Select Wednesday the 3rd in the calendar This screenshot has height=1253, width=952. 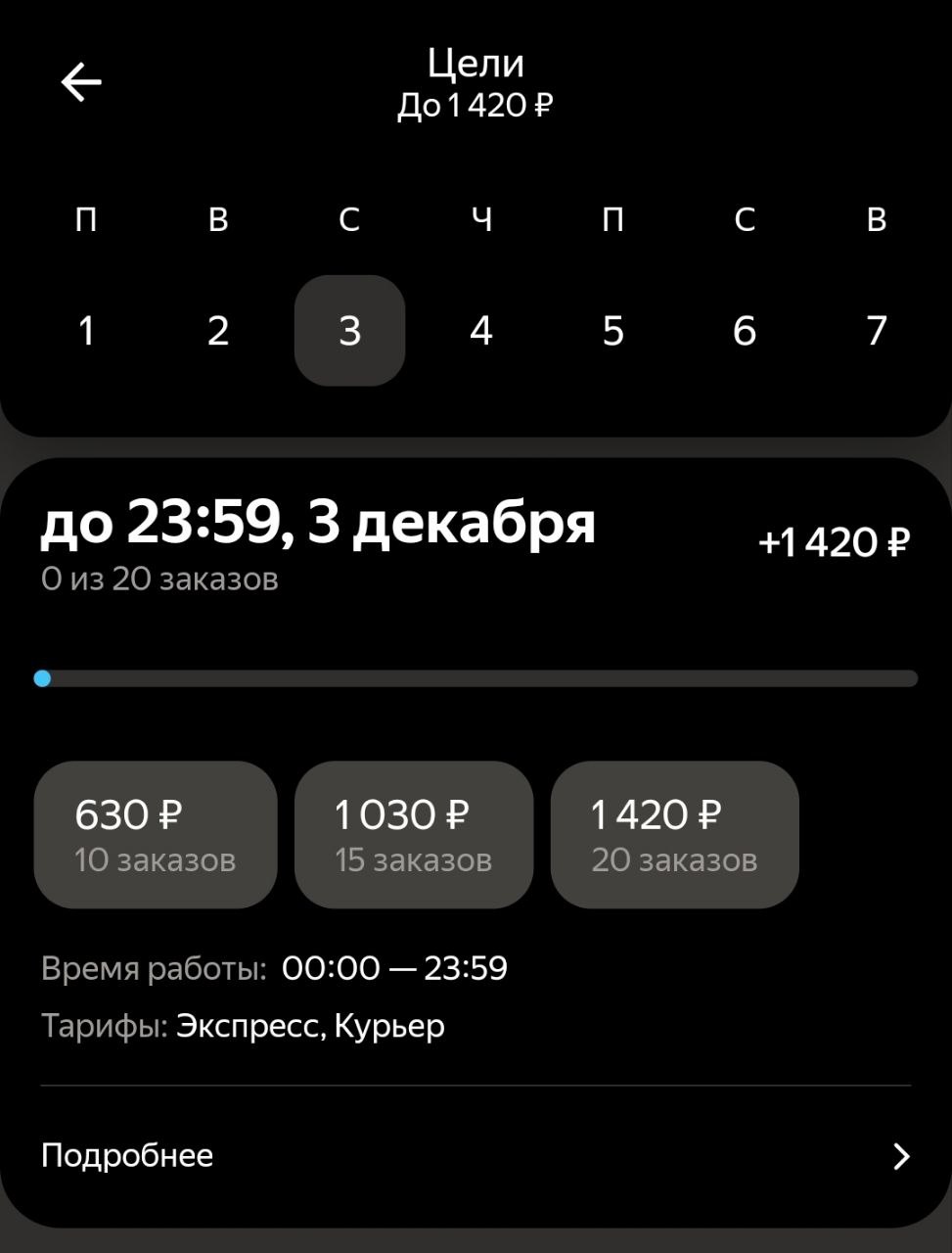349,331
